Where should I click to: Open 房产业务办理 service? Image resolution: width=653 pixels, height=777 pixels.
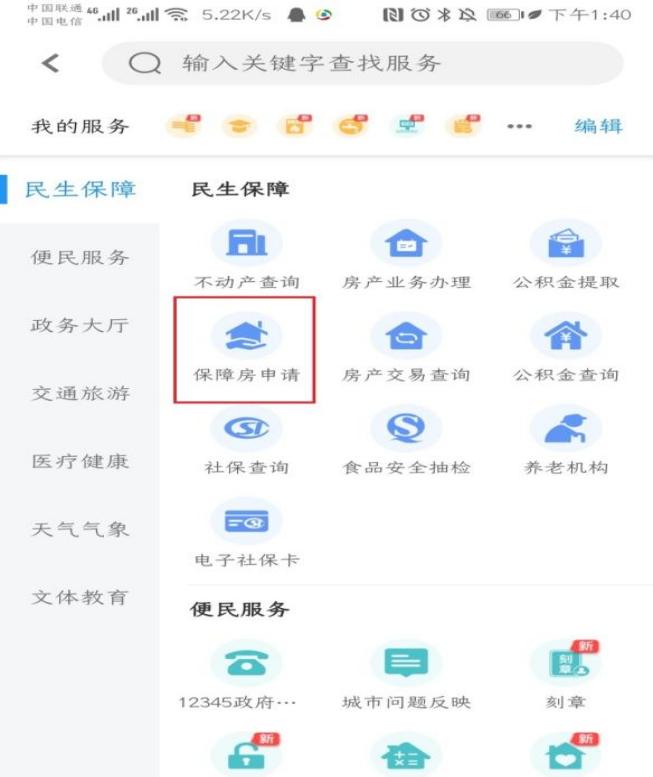point(406,254)
